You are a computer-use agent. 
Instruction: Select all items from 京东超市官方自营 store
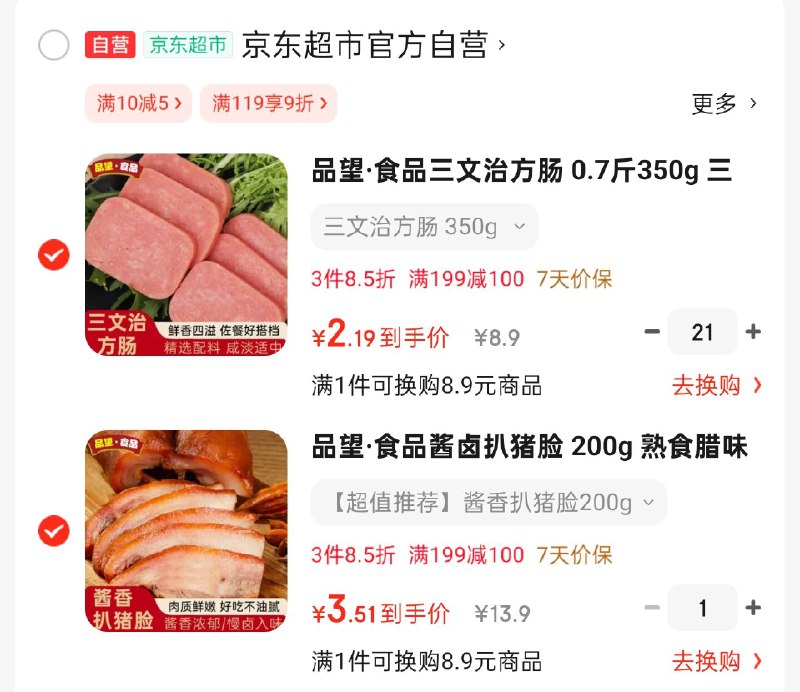54,45
